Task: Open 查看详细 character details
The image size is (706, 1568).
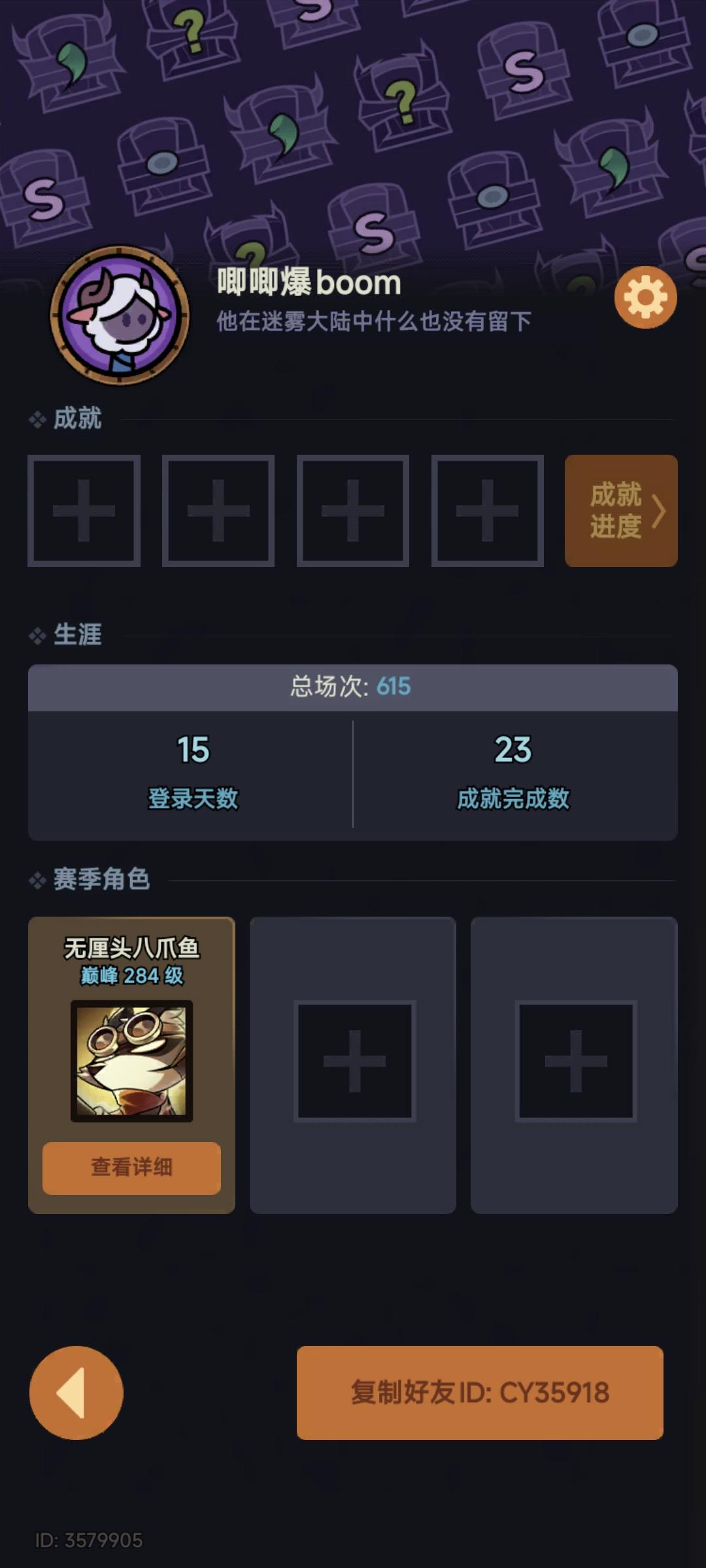Action: click(x=130, y=1169)
